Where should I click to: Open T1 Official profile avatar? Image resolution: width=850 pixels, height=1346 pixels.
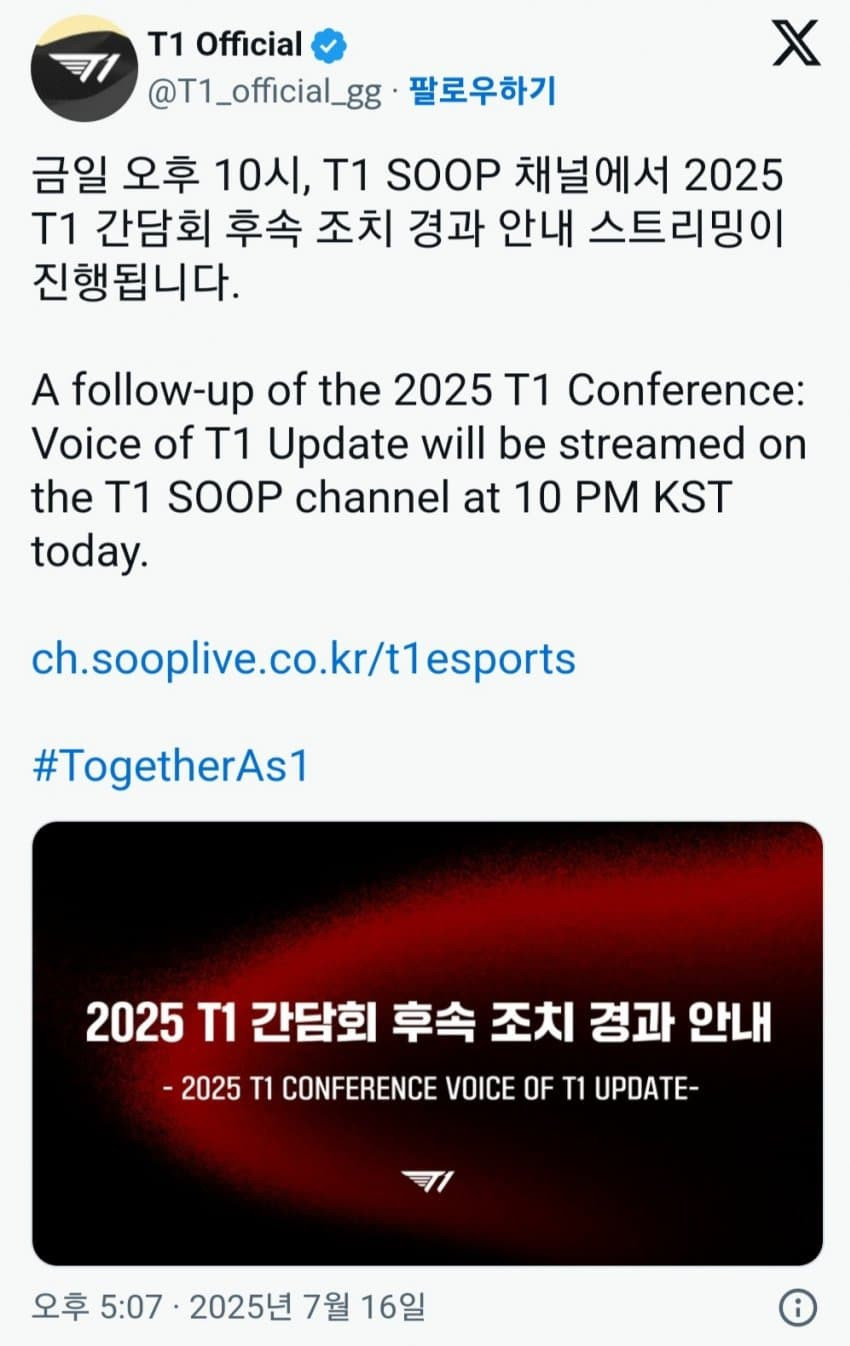pyautogui.click(x=83, y=68)
